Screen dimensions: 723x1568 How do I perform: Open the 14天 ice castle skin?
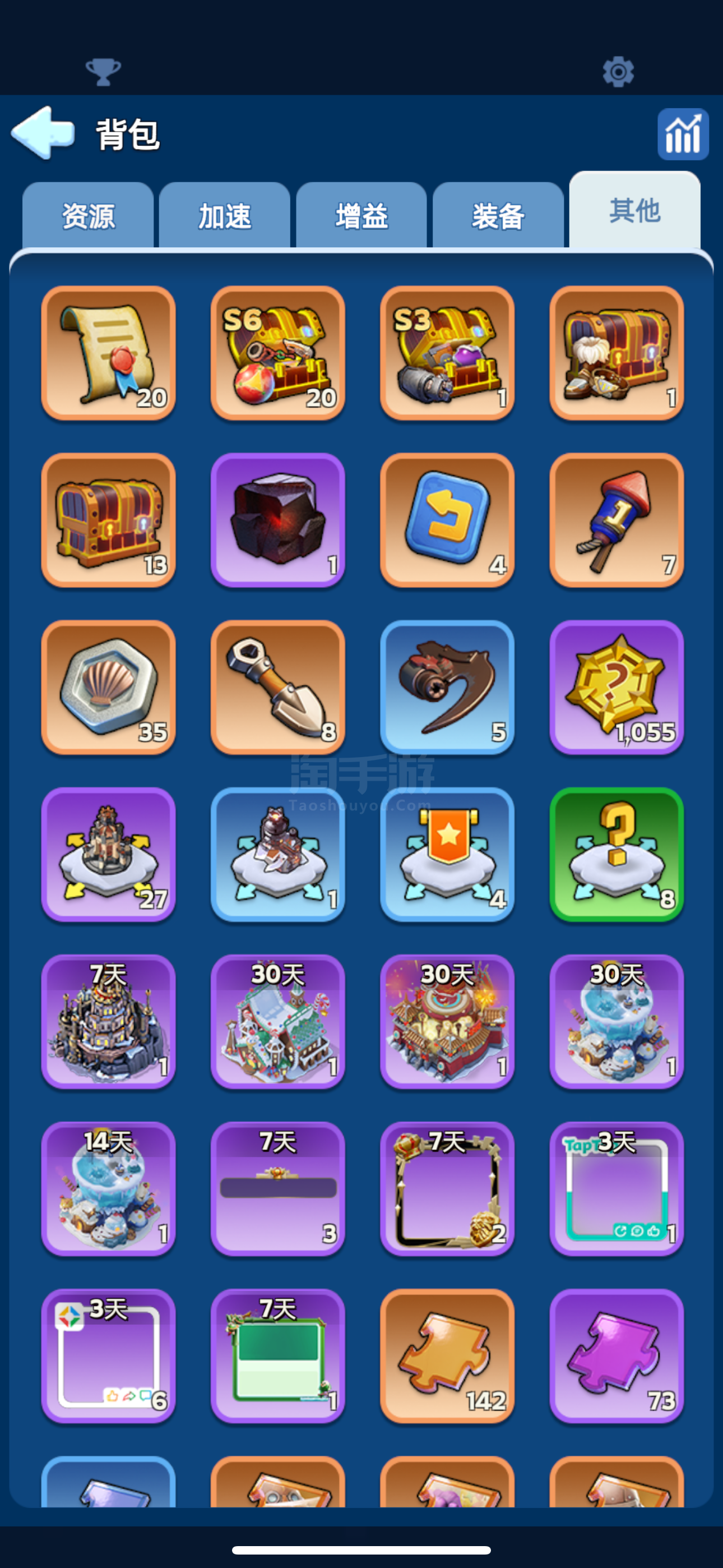tap(108, 1188)
